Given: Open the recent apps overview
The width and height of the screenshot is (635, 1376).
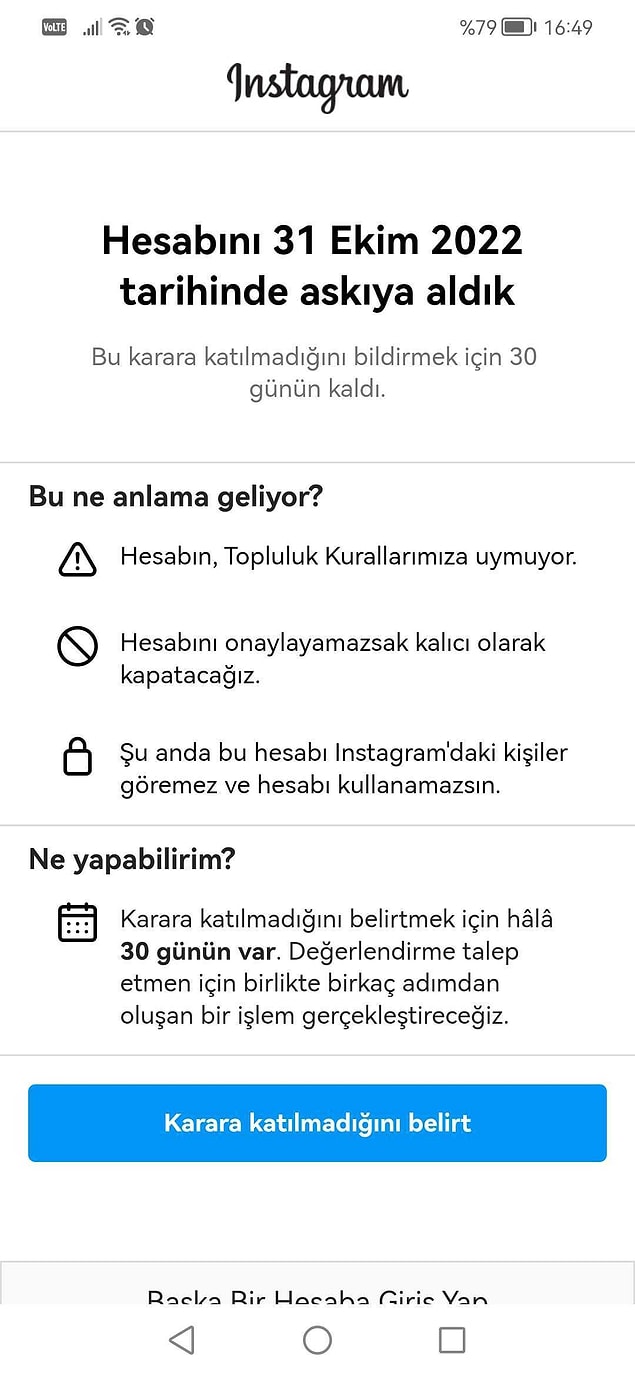Looking at the screenshot, I should click(452, 1340).
